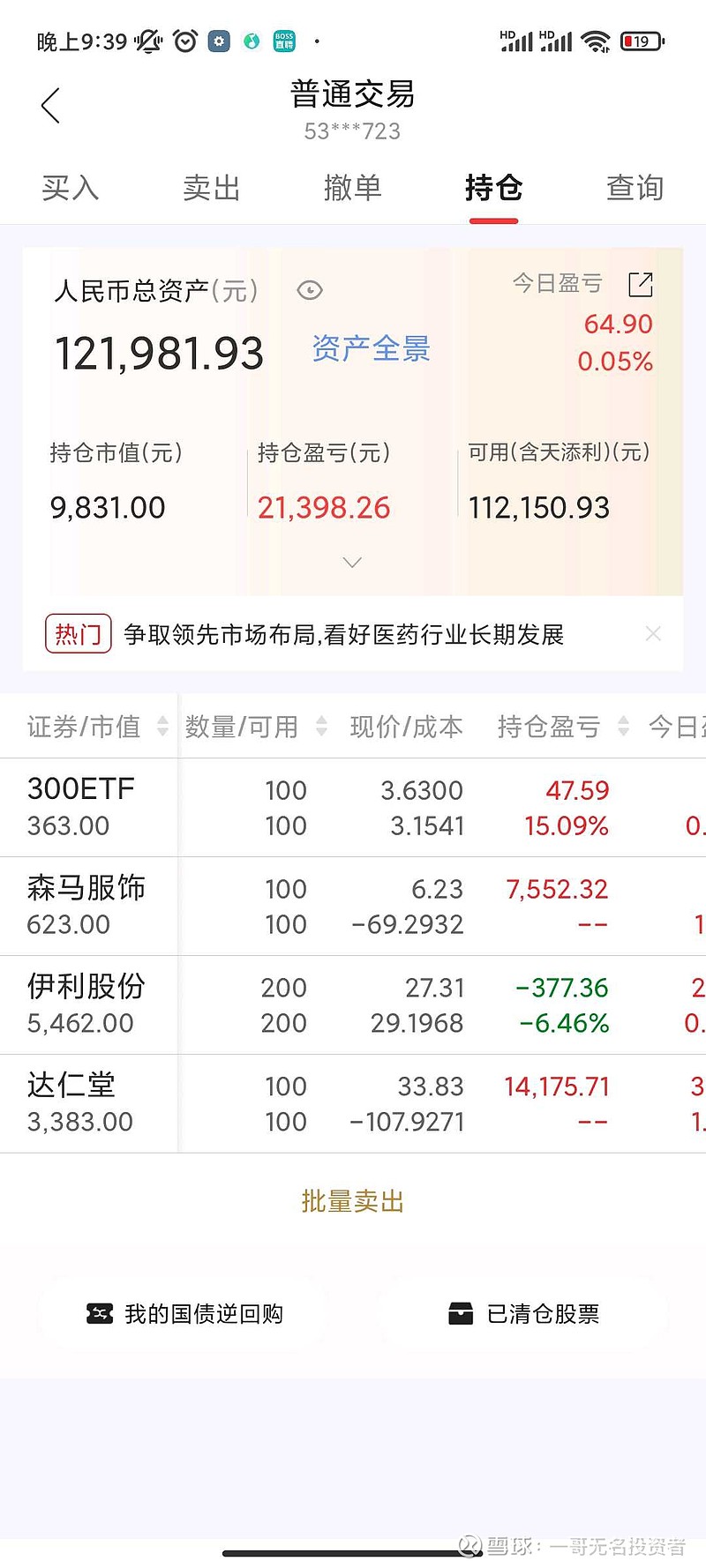The height and width of the screenshot is (1568, 706).
Task: Open the share icon beside 今日盈亏
Action: point(641,285)
